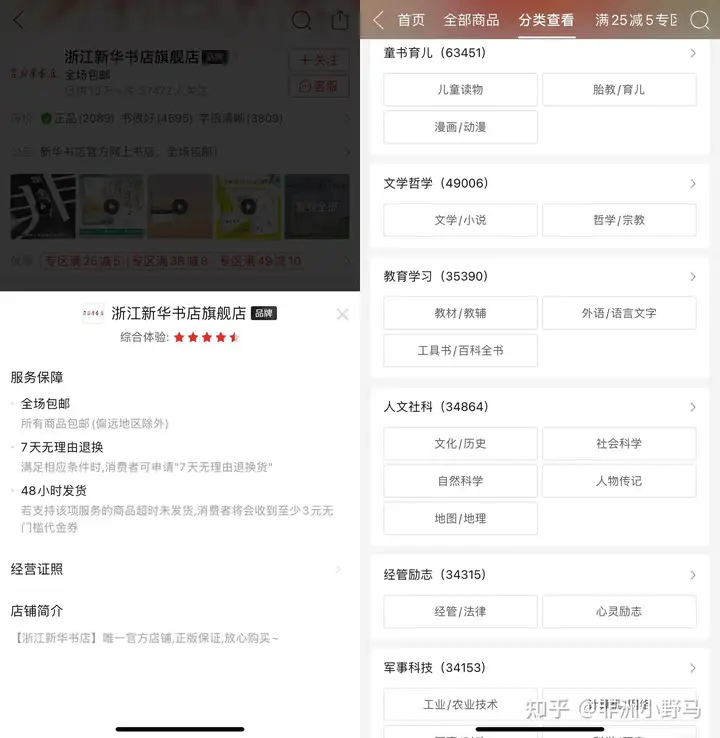
Task: Open the 文学/小说 category
Action: pyautogui.click(x=460, y=220)
